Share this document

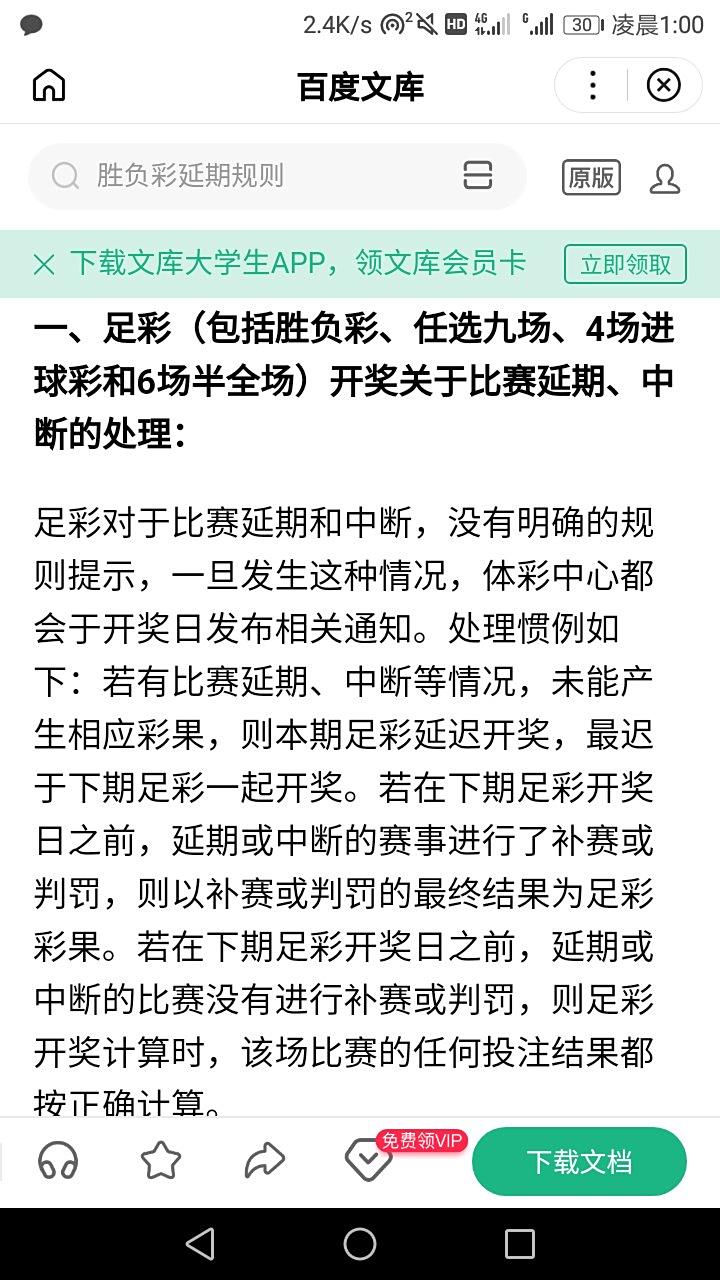tap(264, 1161)
